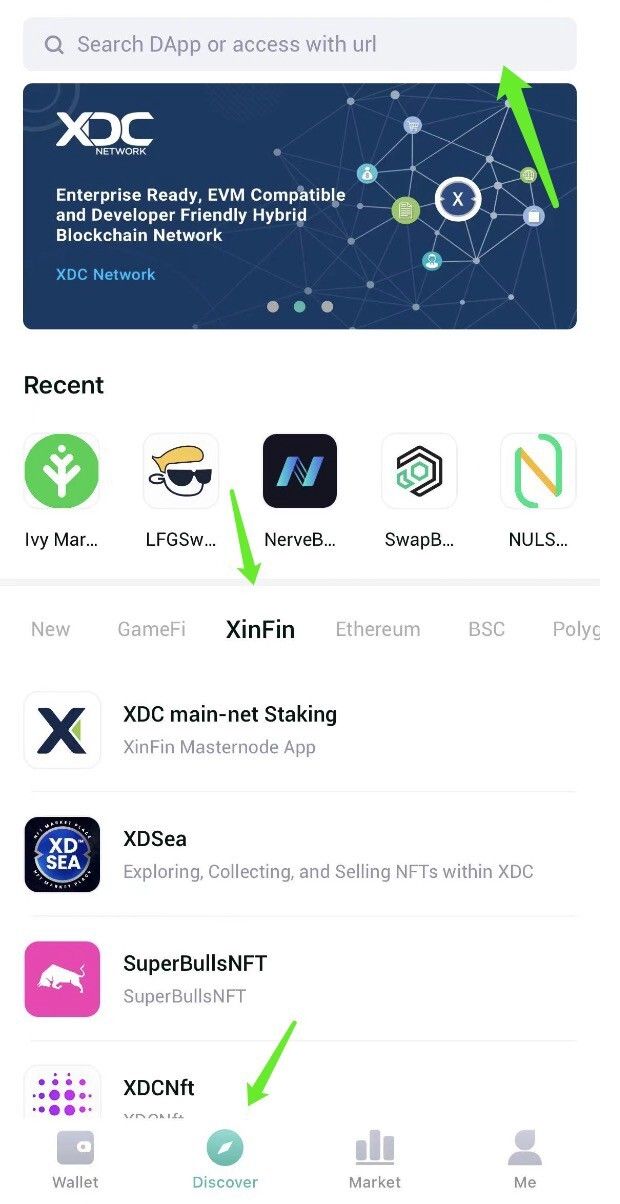620x1204 pixels.
Task: Open NerveBridge from the Recent row
Action: 300,472
